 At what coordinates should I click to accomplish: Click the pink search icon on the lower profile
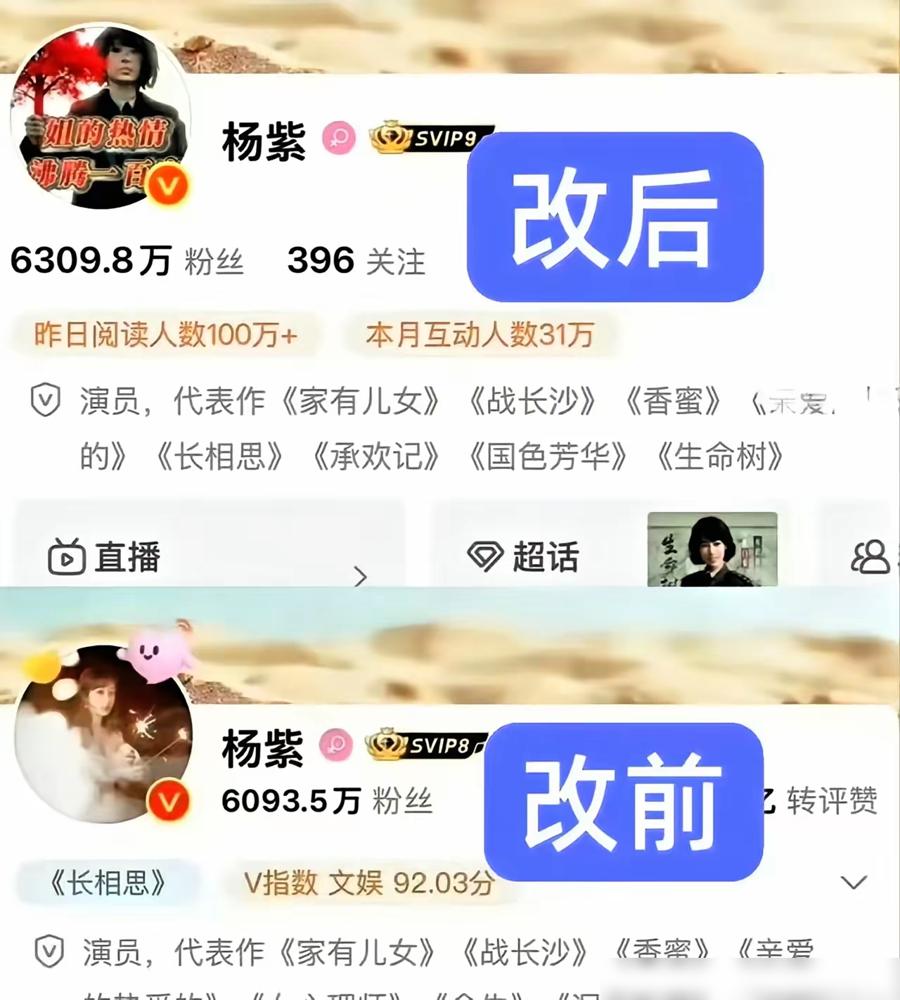coord(339,747)
